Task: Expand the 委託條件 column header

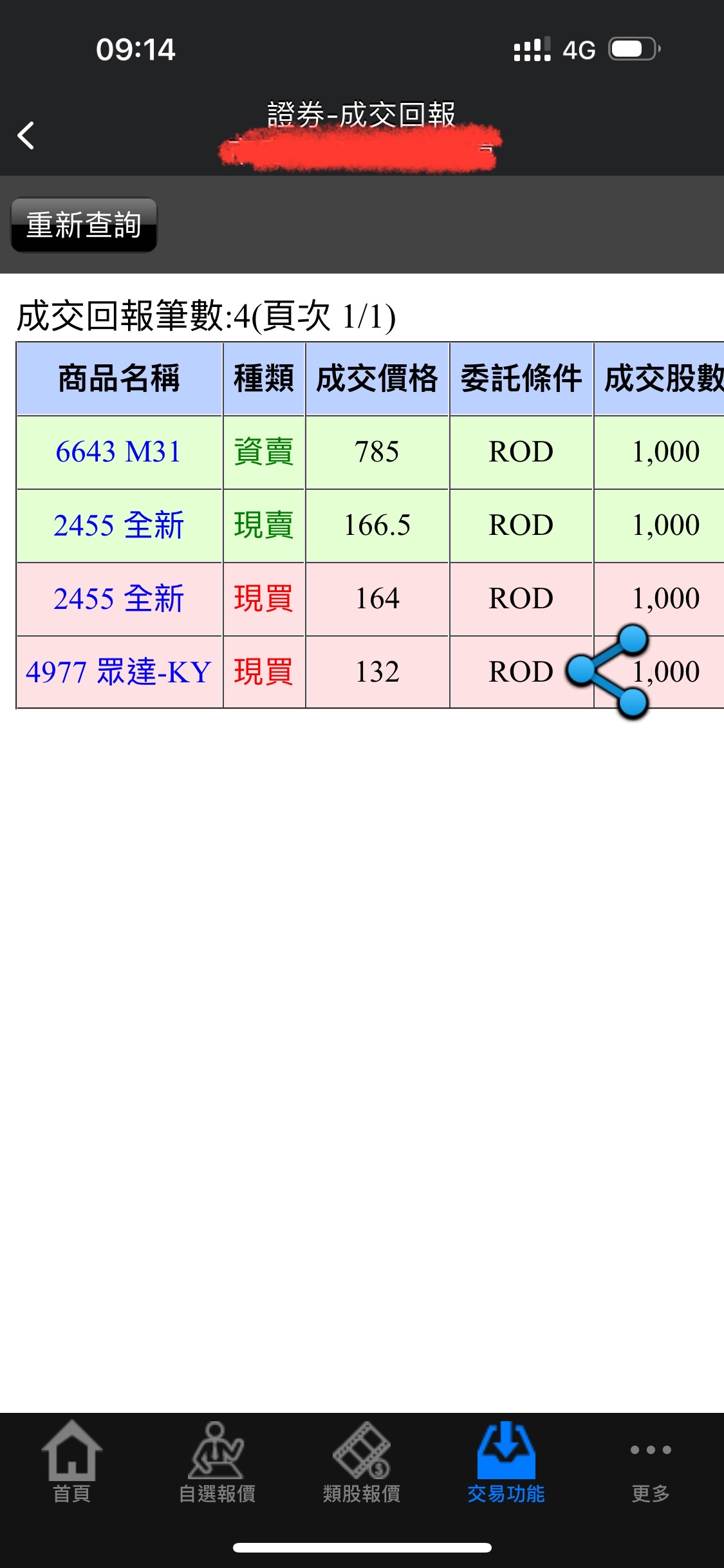Action: [x=520, y=379]
